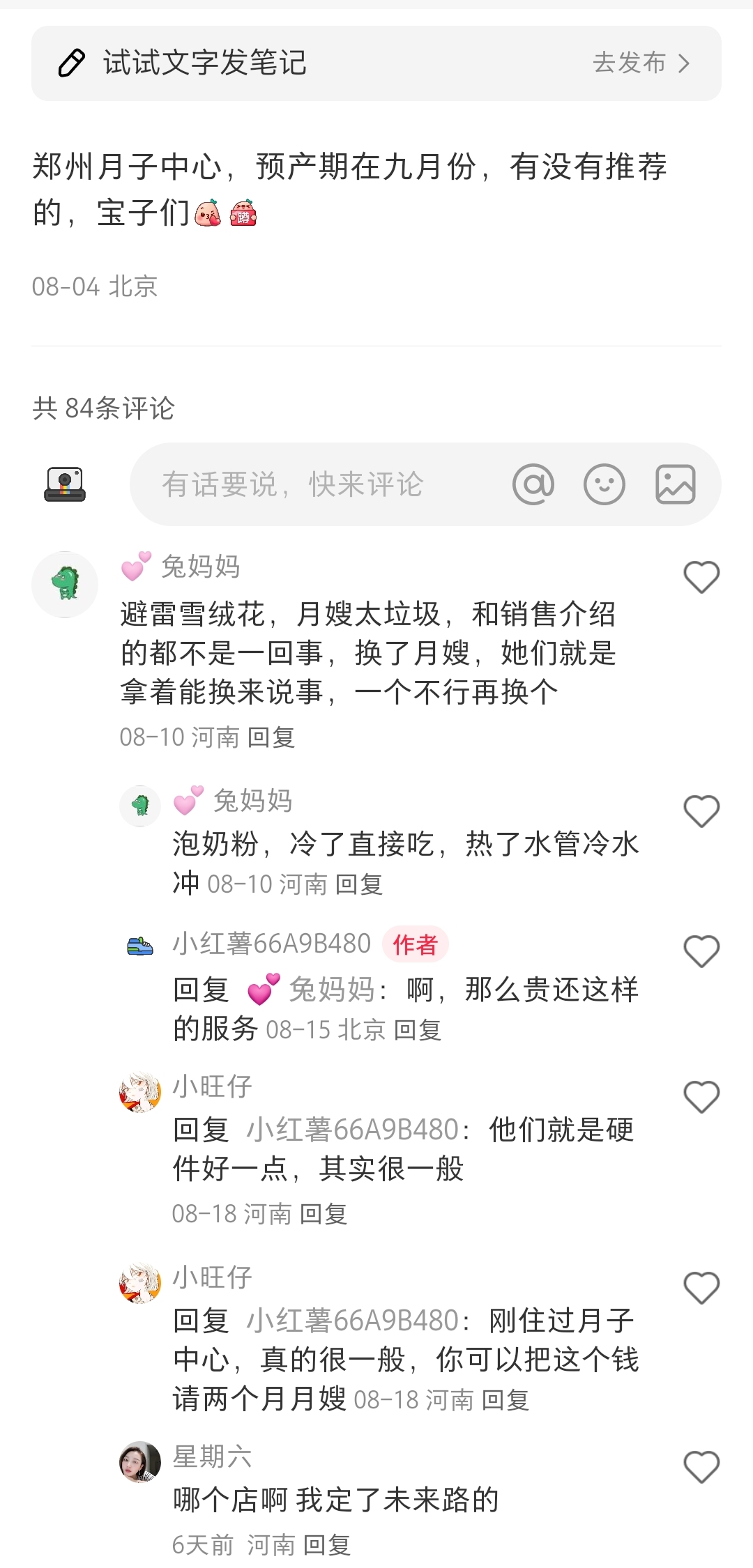Tap the @ mention icon

pos(533,484)
